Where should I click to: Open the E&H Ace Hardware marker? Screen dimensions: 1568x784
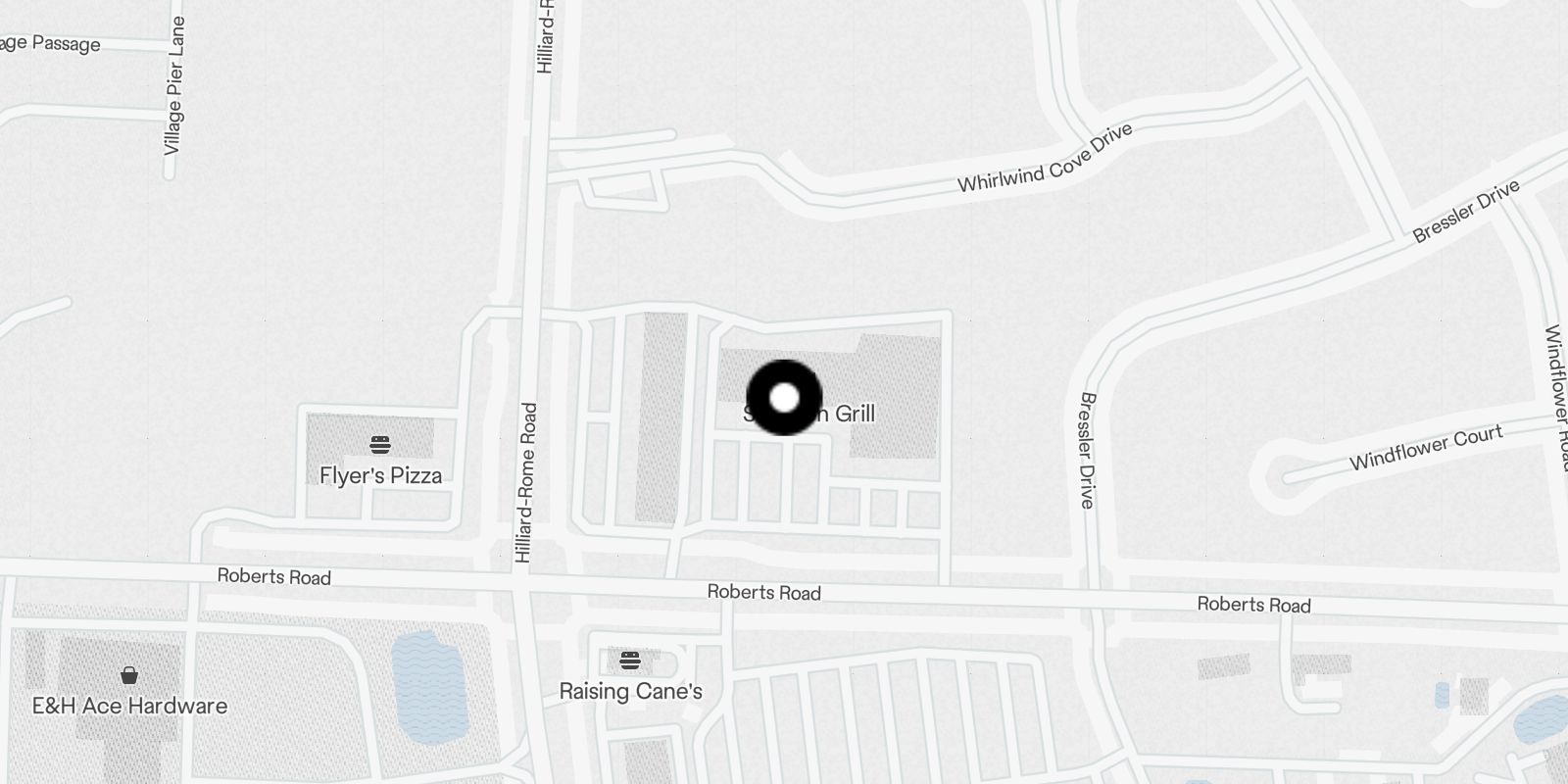pos(128,675)
